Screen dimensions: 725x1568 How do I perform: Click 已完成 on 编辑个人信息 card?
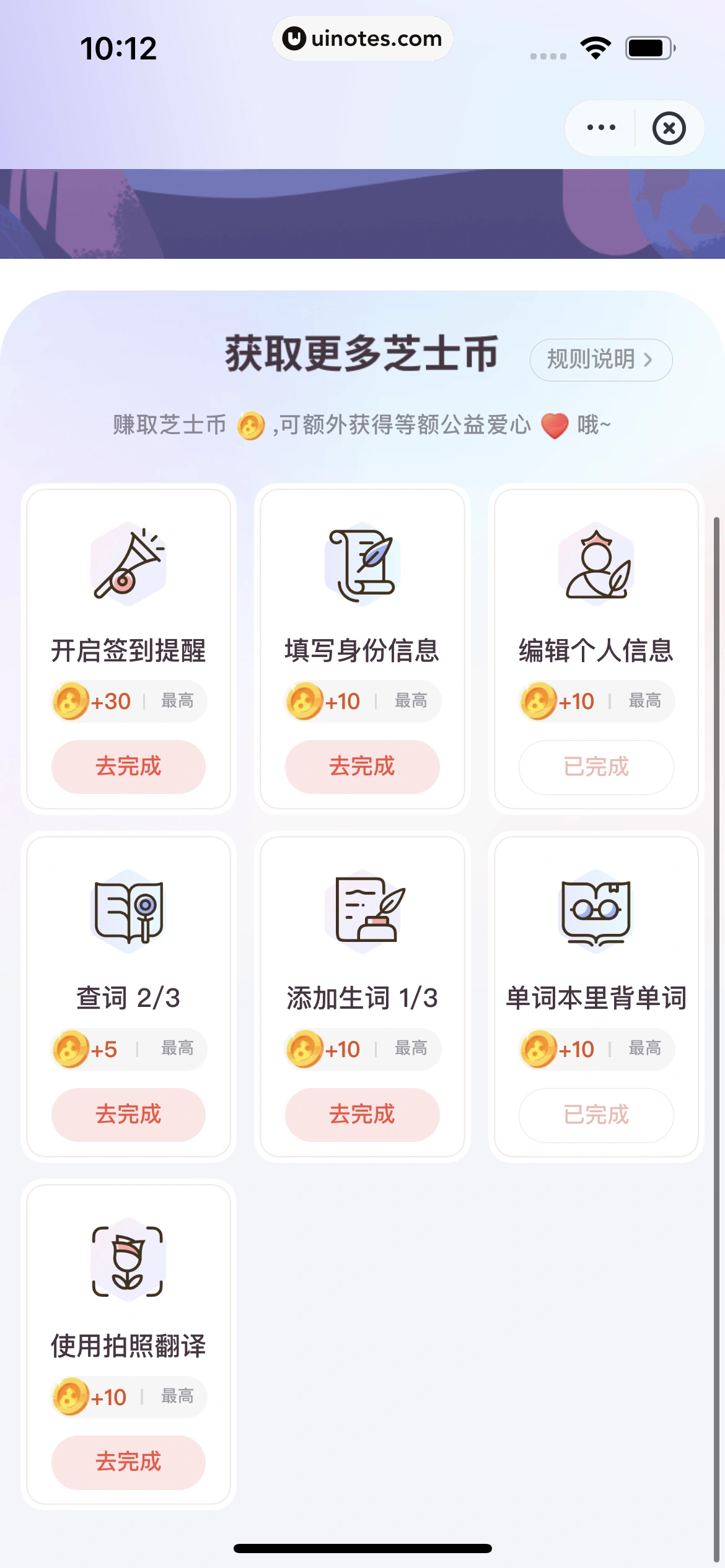pyautogui.click(x=595, y=766)
